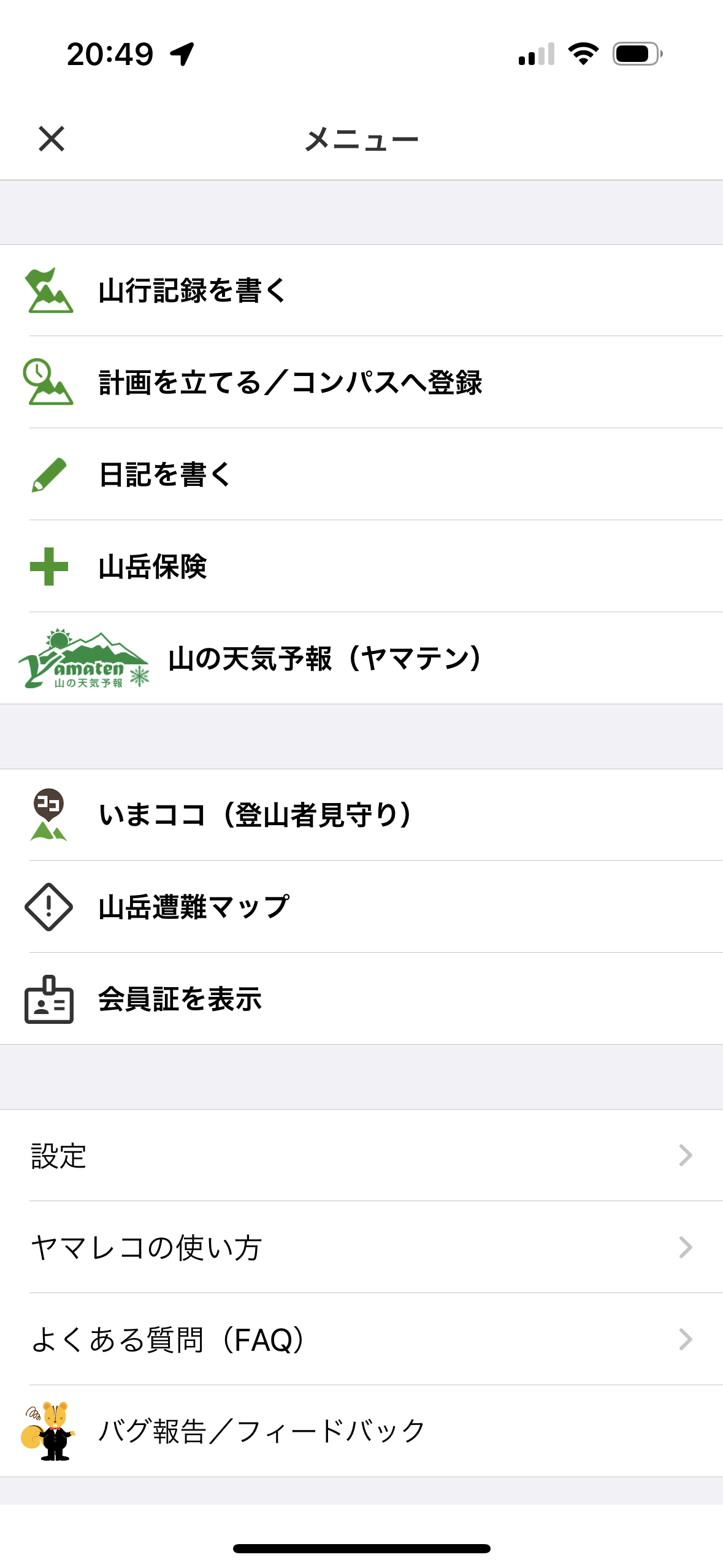Viewport: 723px width, 1568px height.
Task: Open 山の天気予報（ヤマテン）
Action: point(362,658)
